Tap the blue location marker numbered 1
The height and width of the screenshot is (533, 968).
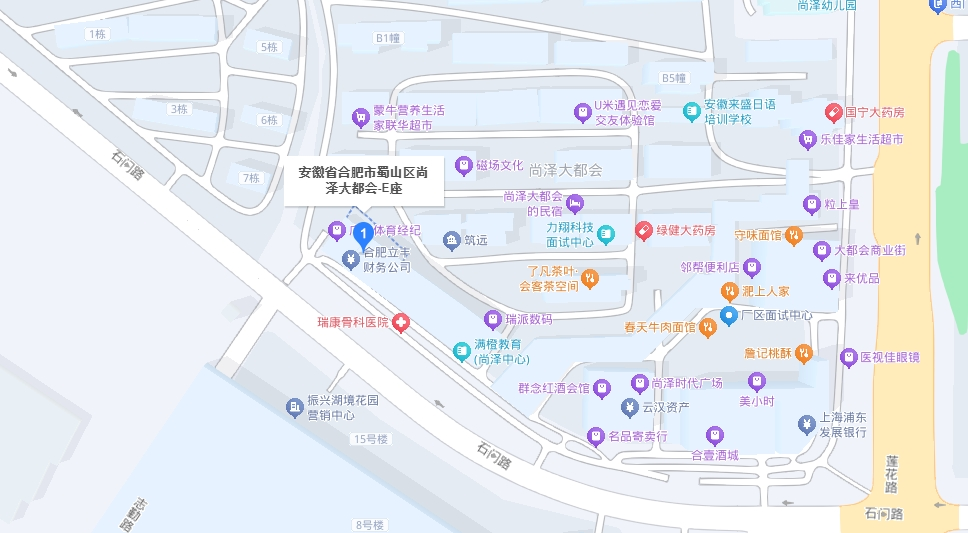tap(364, 236)
